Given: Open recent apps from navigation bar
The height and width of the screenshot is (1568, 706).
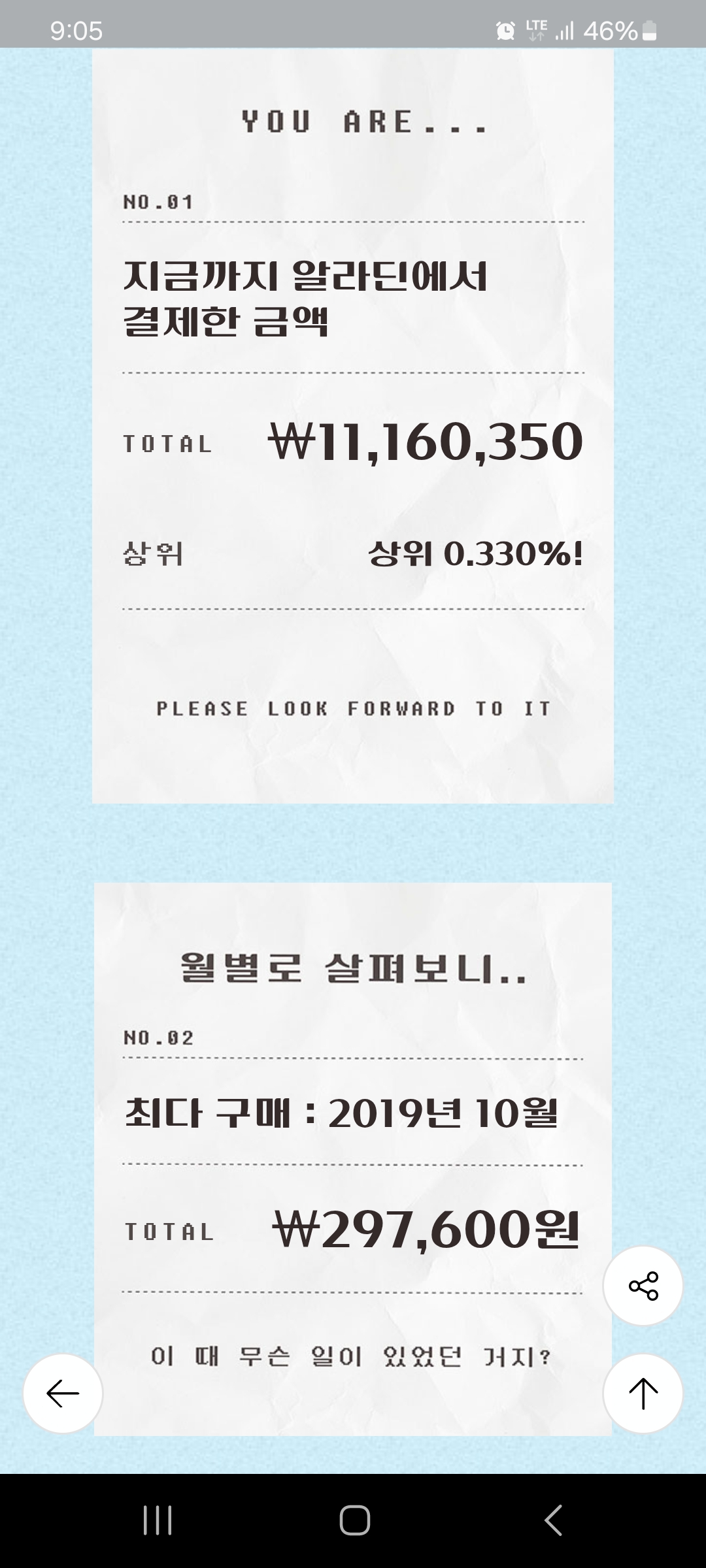Looking at the screenshot, I should pos(158,1520).
